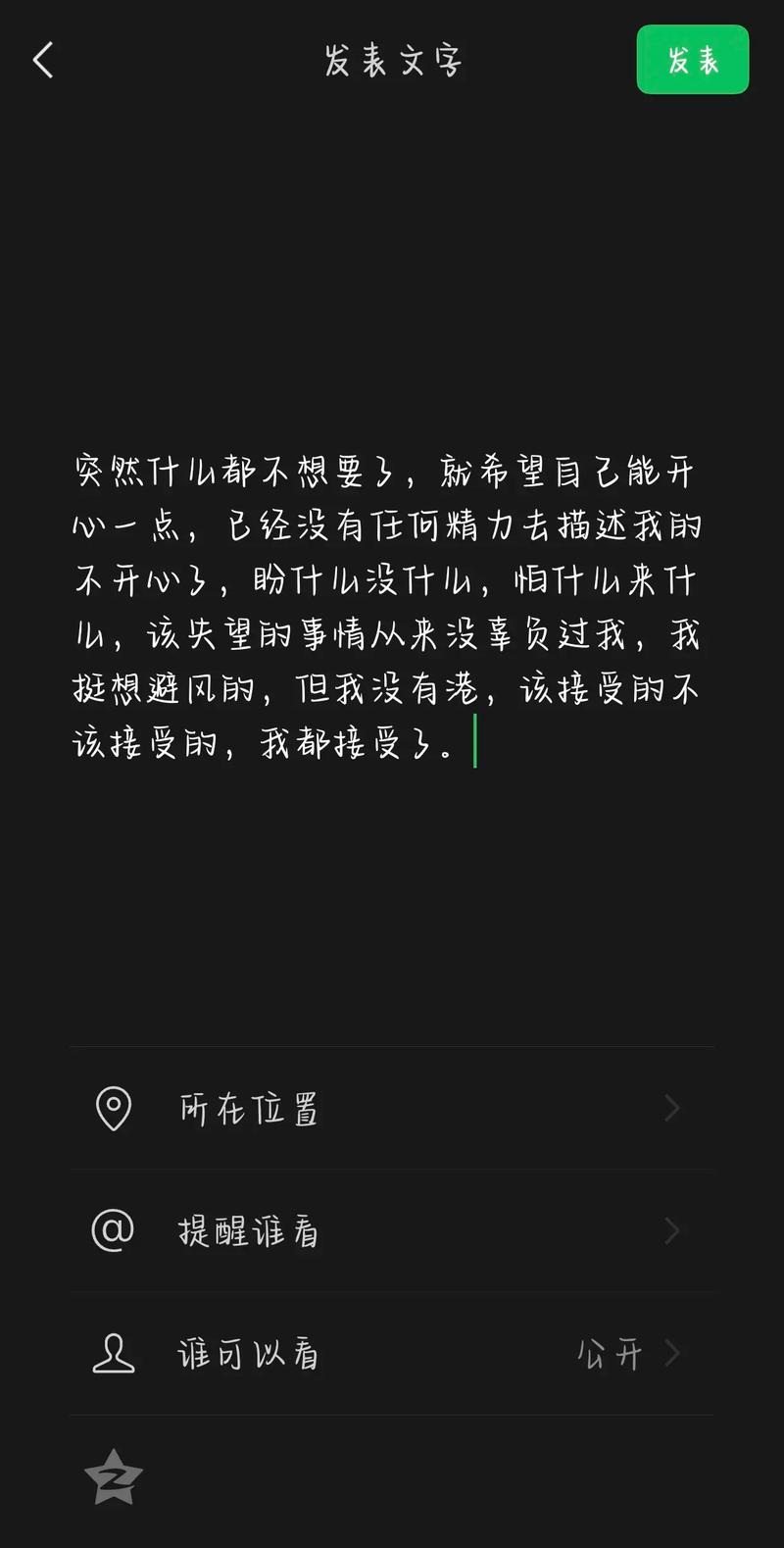Tap the 发表文字 header title

[391, 60]
